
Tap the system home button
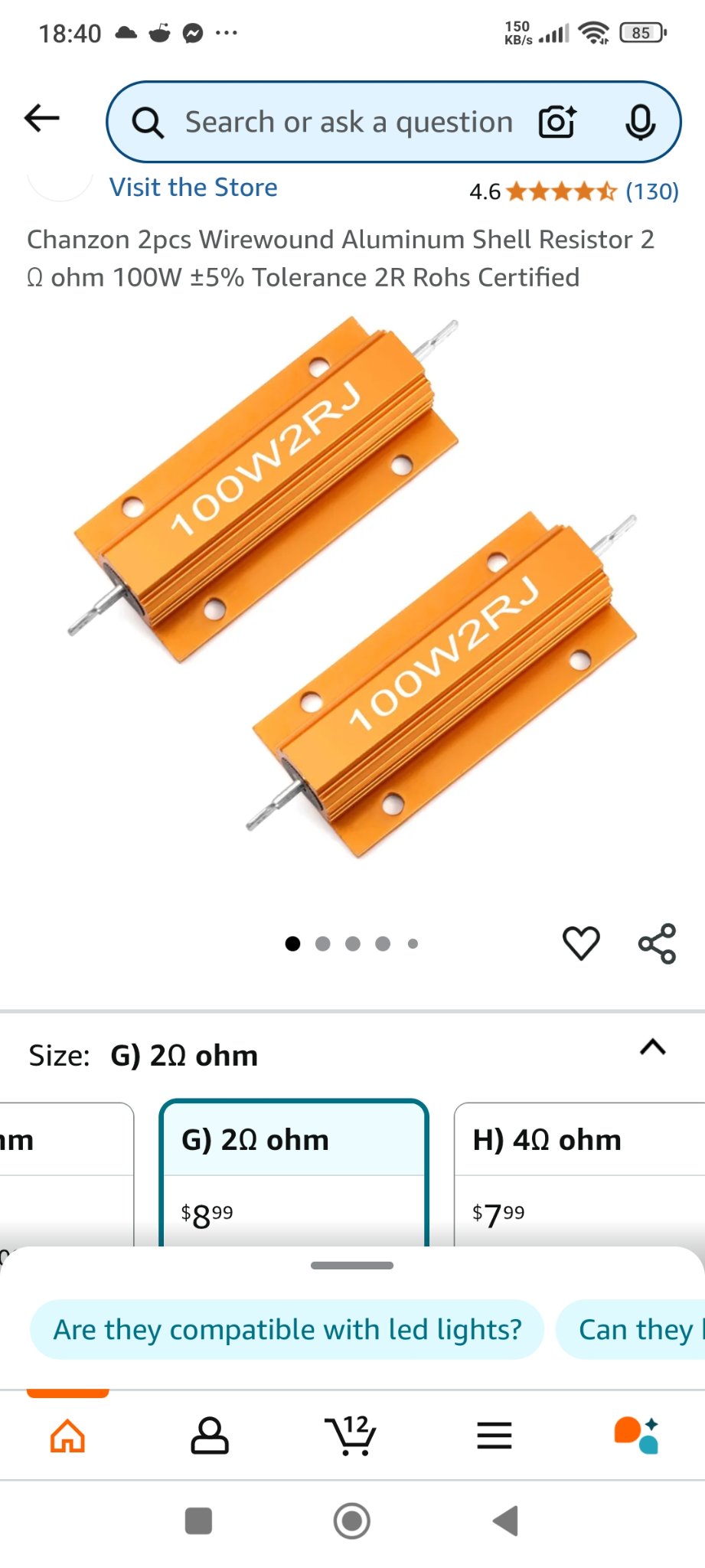[x=352, y=1521]
